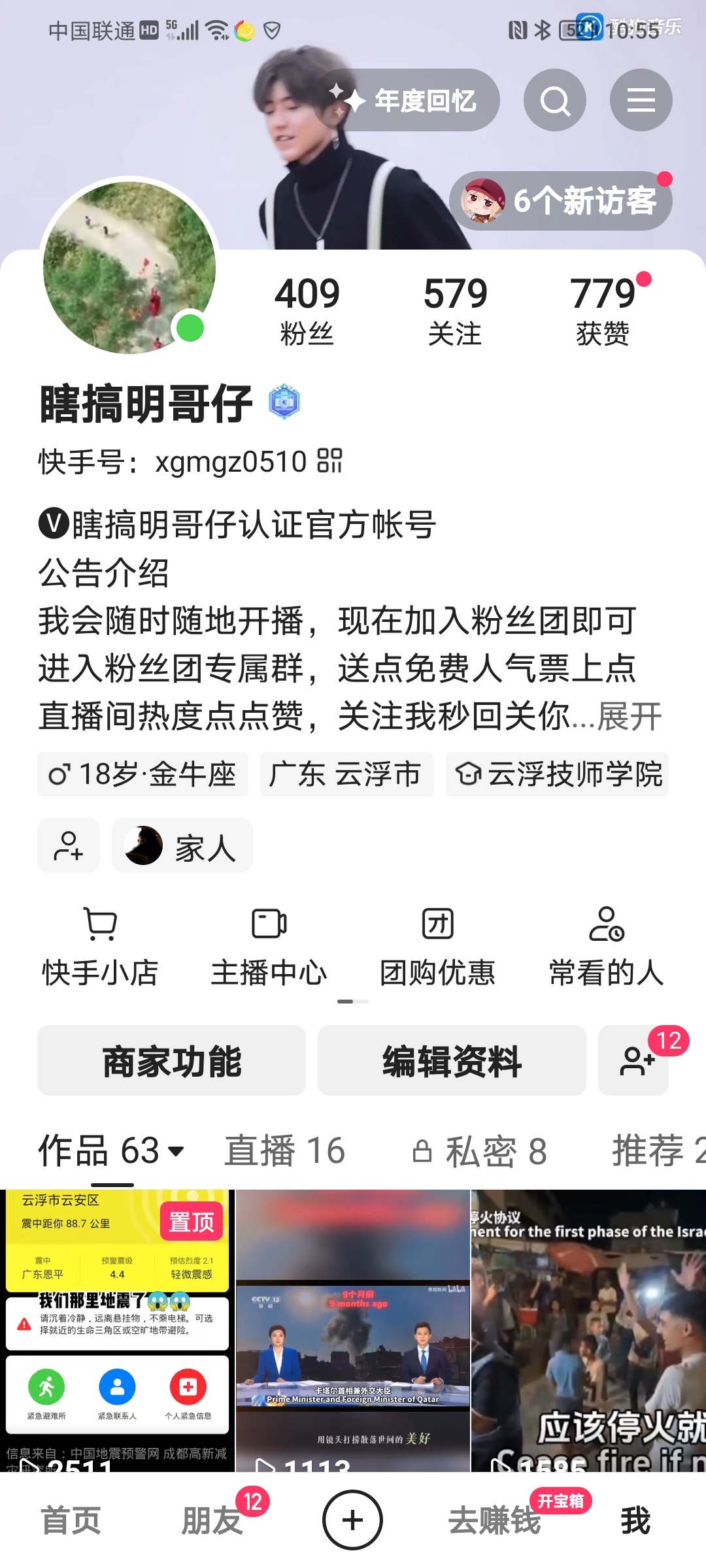Switch to the 私密 8 tab

click(480, 1151)
